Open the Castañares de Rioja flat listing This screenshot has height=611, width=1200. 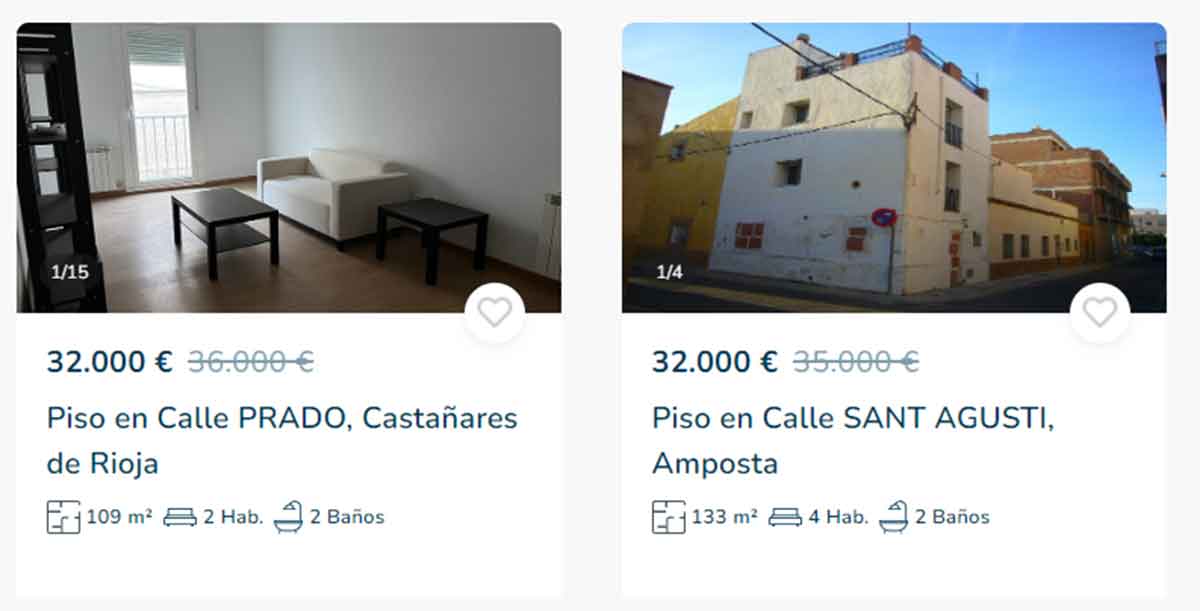point(281,440)
